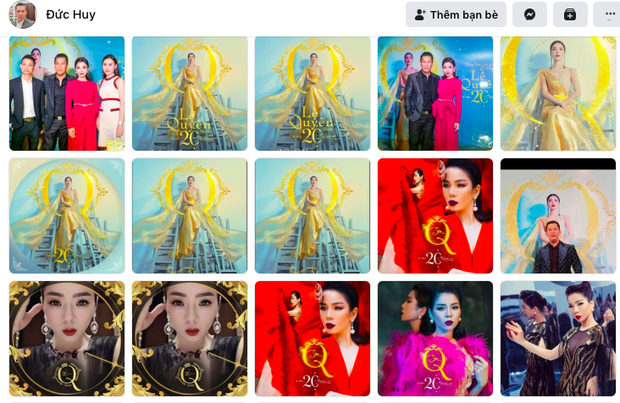Screen dimensions: 620x403
Task: View the close-up photo of woman in gold dress
Action: point(558,93)
